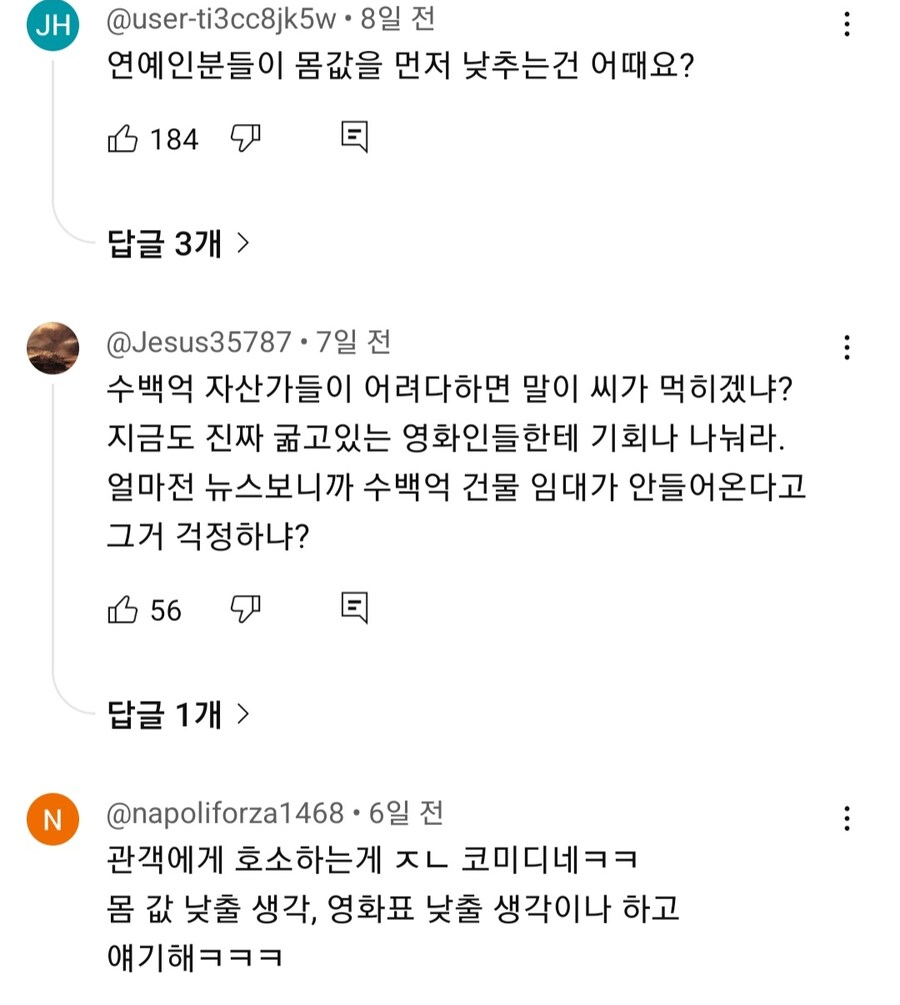900x1005 pixels.
Task: Like the comment by @user-ti3cc8jk5w
Action: 122,138
